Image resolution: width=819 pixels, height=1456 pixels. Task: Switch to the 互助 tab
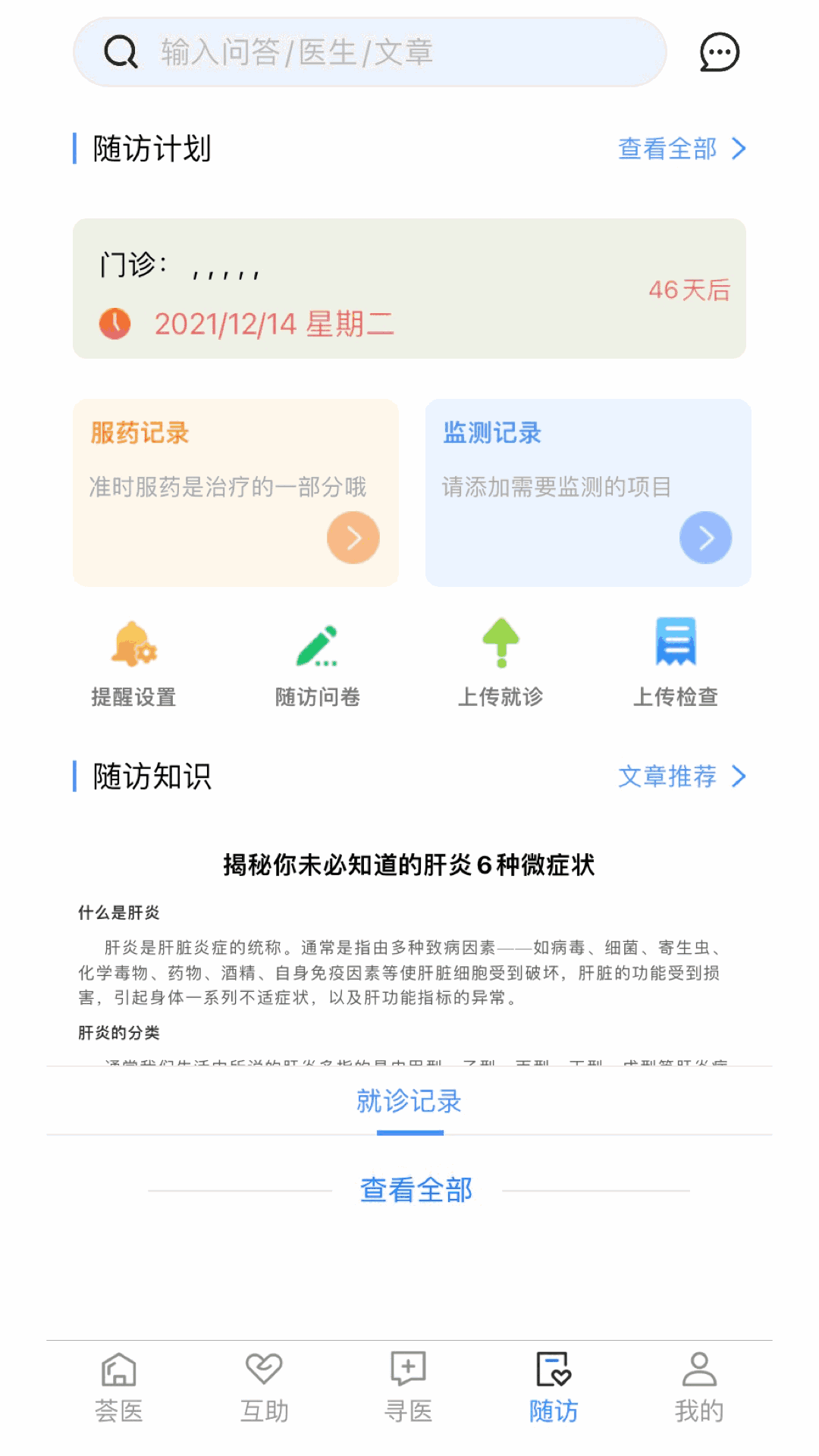pyautogui.click(x=264, y=1388)
